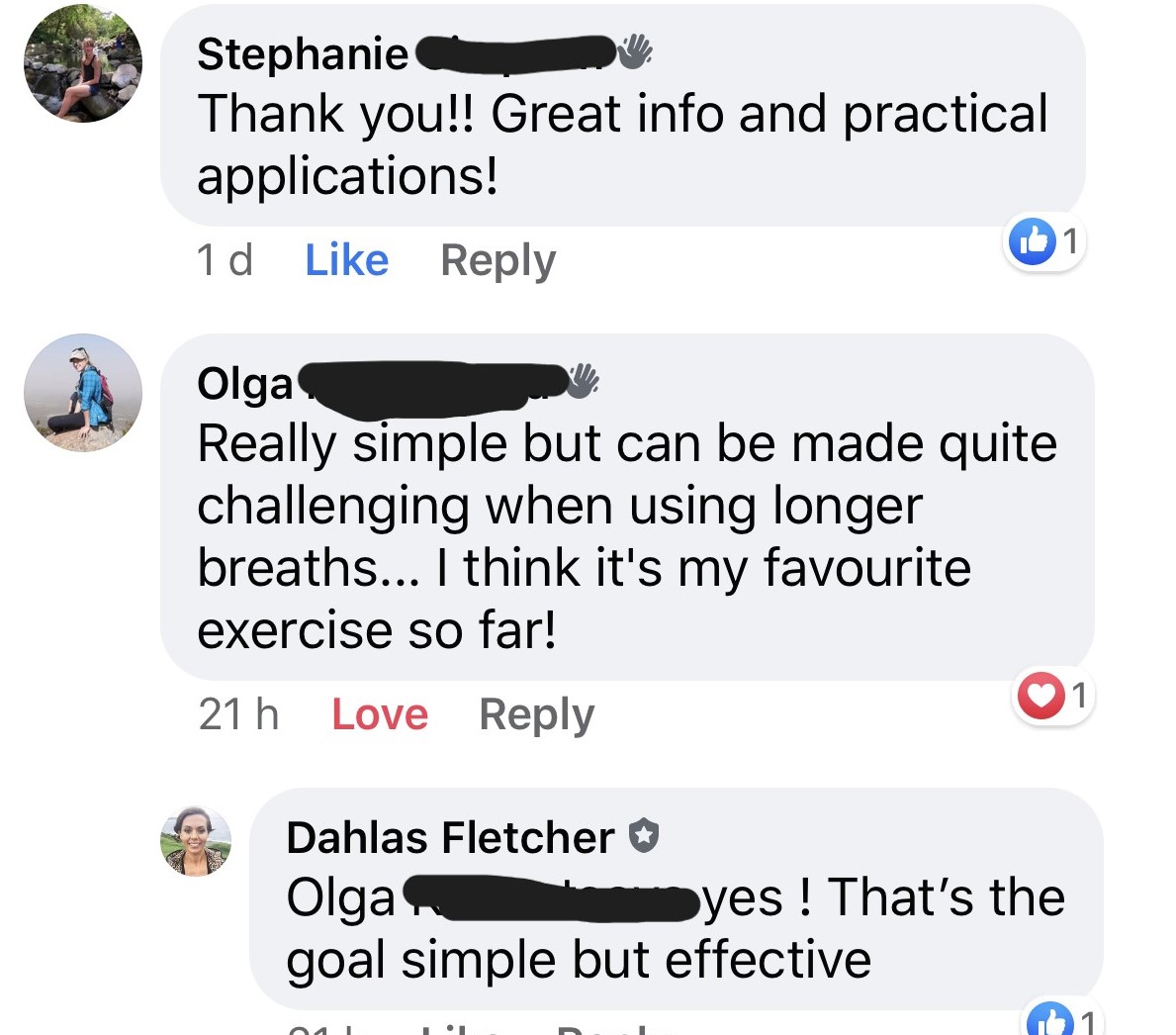Tap Olga's name in her comment
1176x1035 pixels.
(x=245, y=383)
